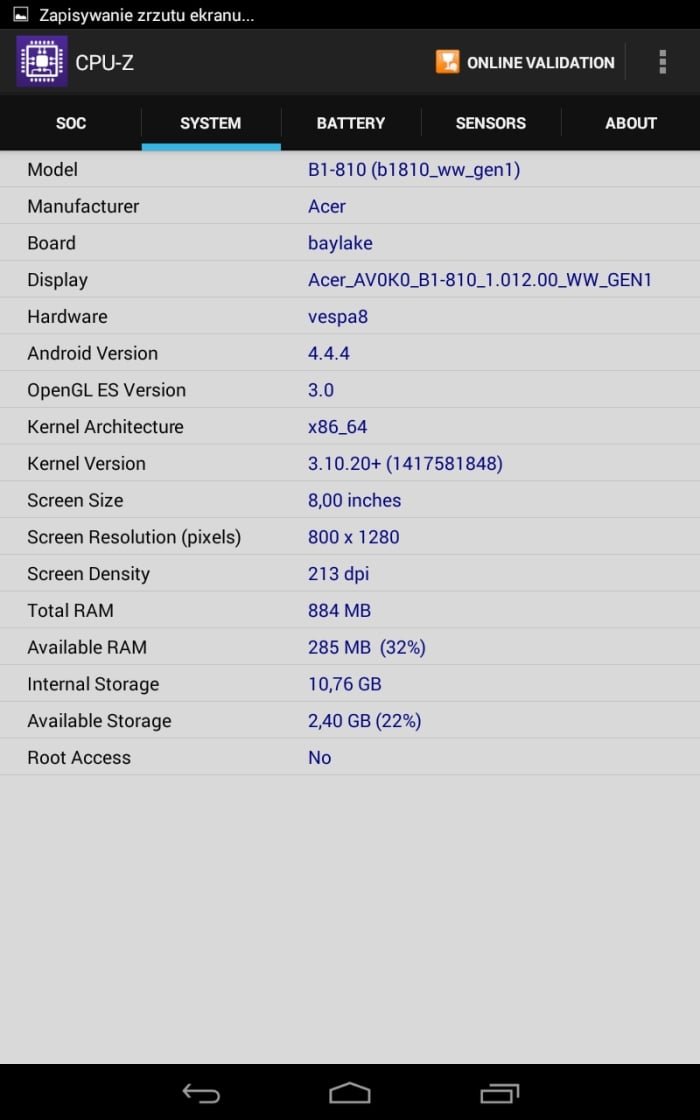Open the Online Validation button
Viewport: 700px width, 1120px height.
pos(525,62)
